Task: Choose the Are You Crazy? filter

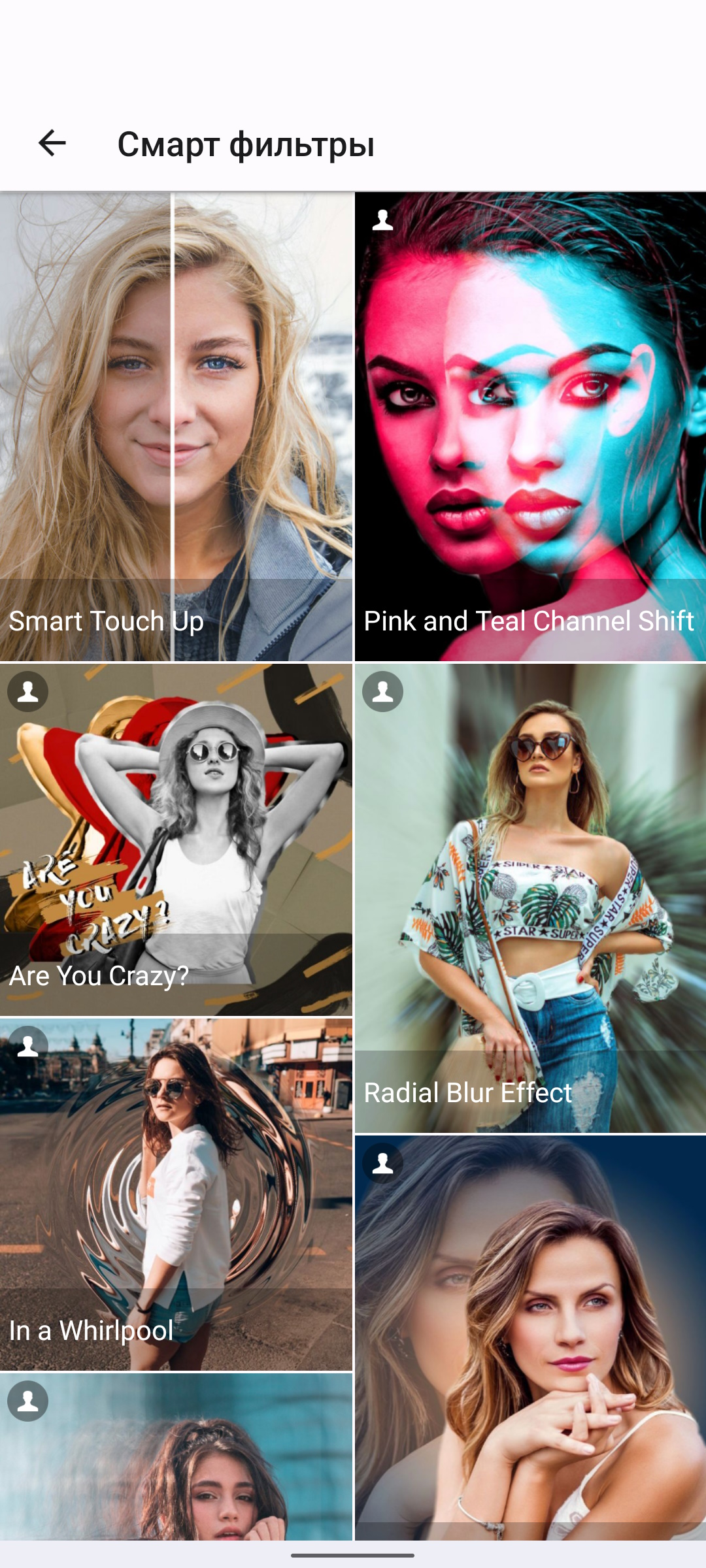Action: pos(176,840)
